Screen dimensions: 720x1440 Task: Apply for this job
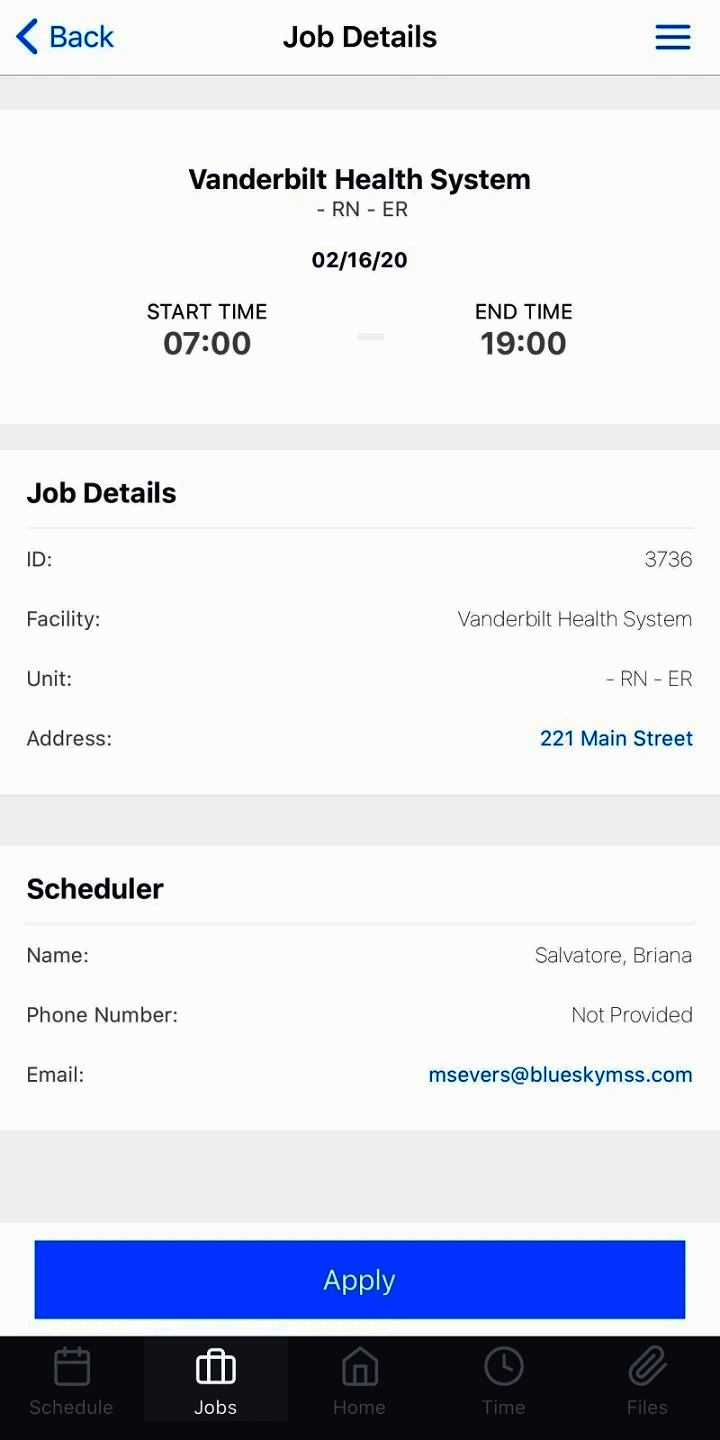click(360, 1280)
